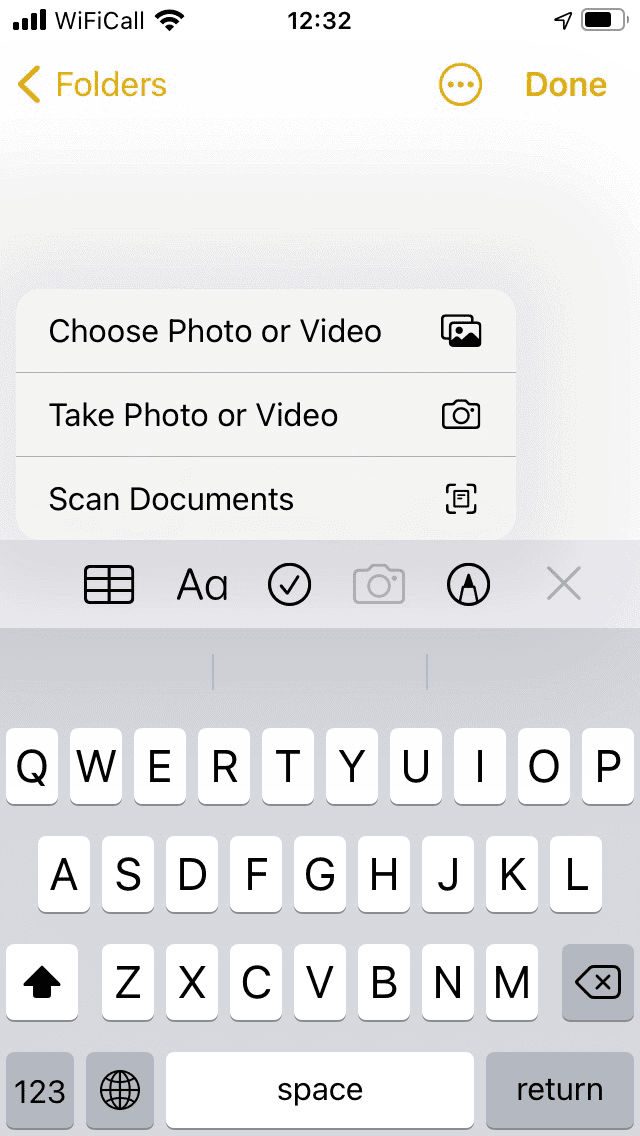Open the markup pen tool
640x1136 pixels.
(468, 584)
